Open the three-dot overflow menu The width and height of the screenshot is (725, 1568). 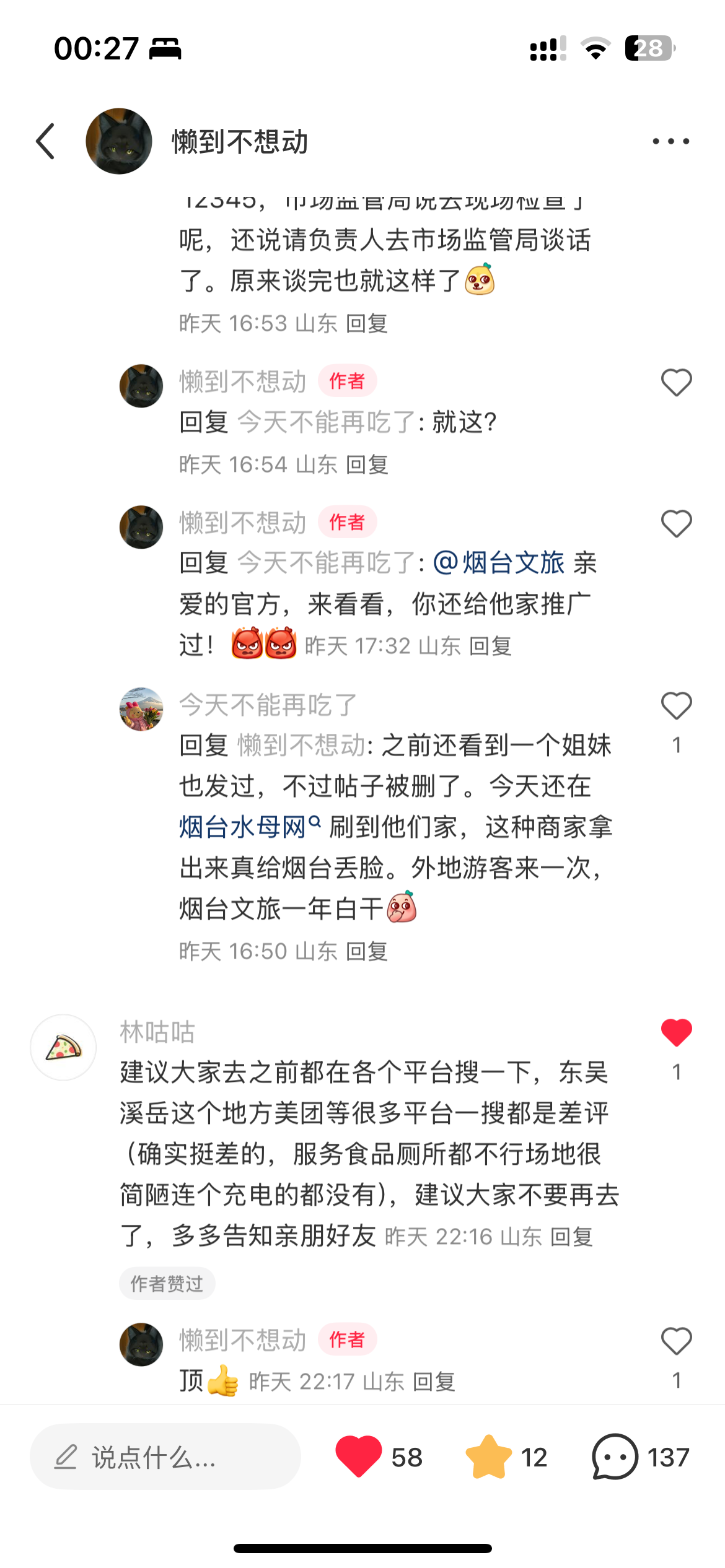(x=670, y=141)
